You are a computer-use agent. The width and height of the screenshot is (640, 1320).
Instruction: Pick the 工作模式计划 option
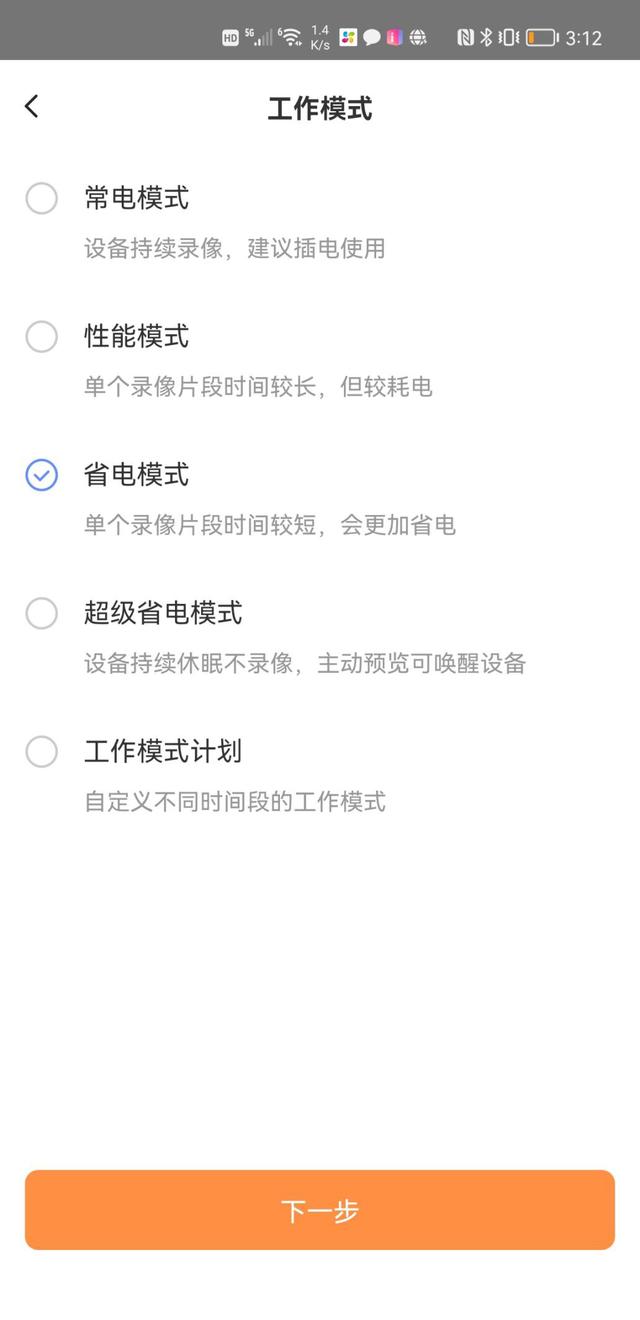point(41,751)
